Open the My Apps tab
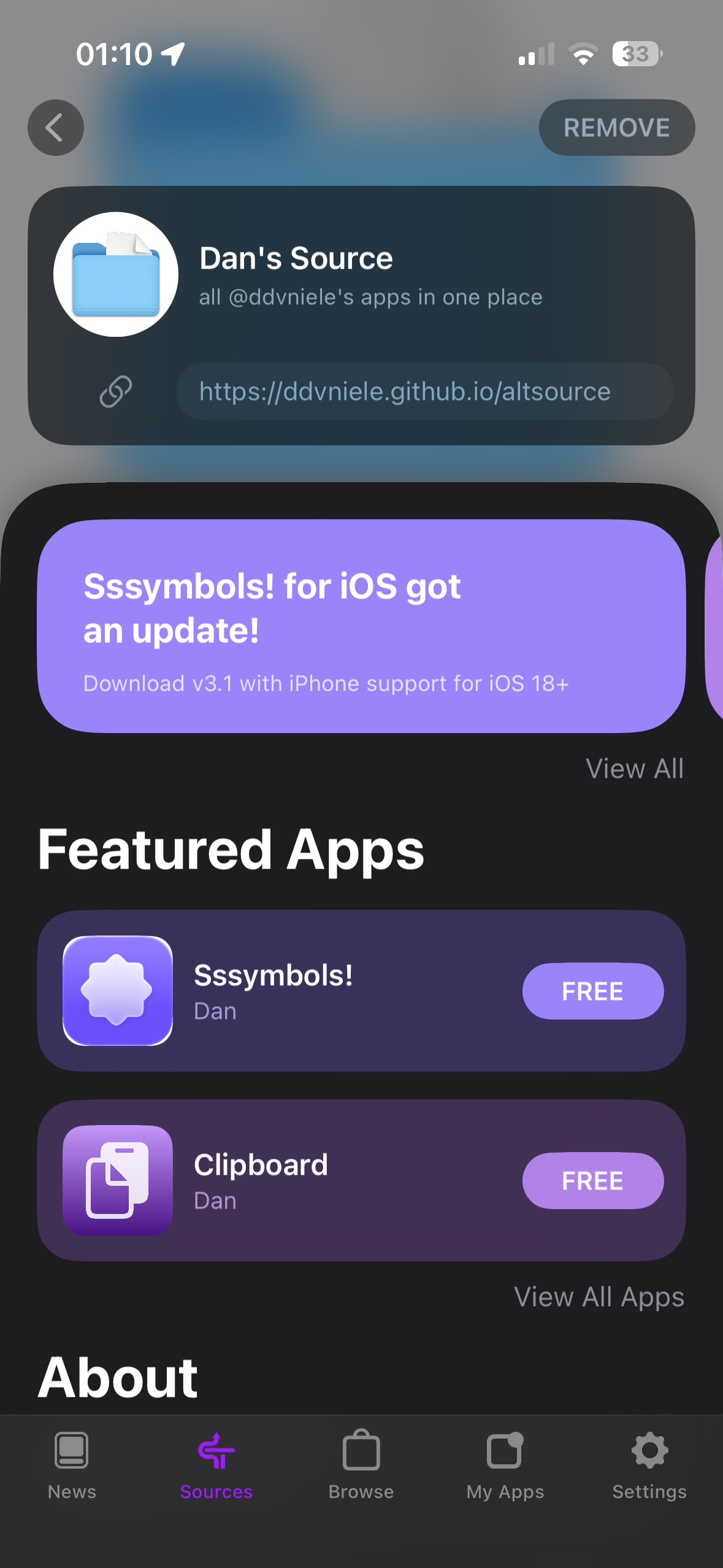This screenshot has height=1568, width=723. (505, 1465)
